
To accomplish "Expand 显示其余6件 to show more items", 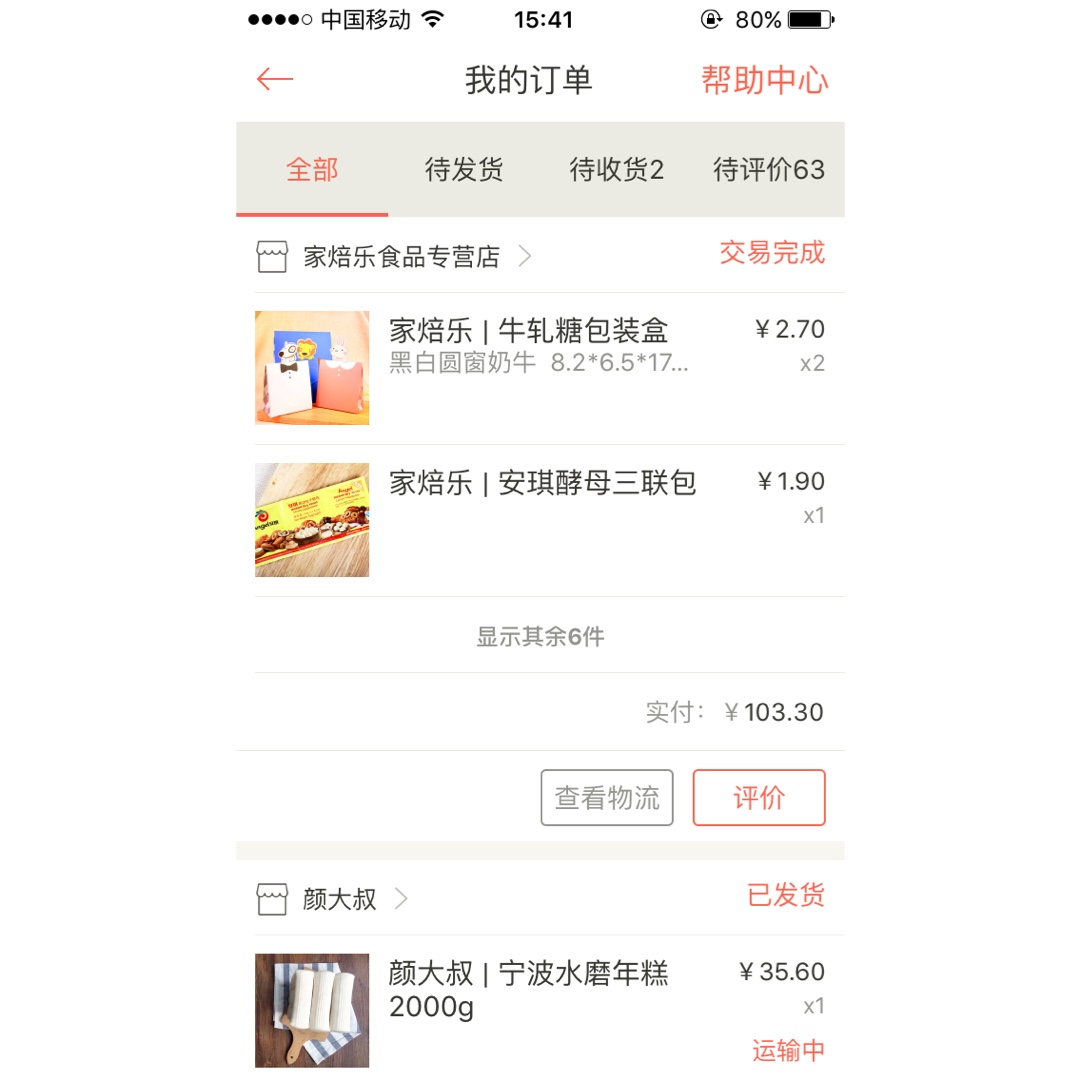I will 540,636.
